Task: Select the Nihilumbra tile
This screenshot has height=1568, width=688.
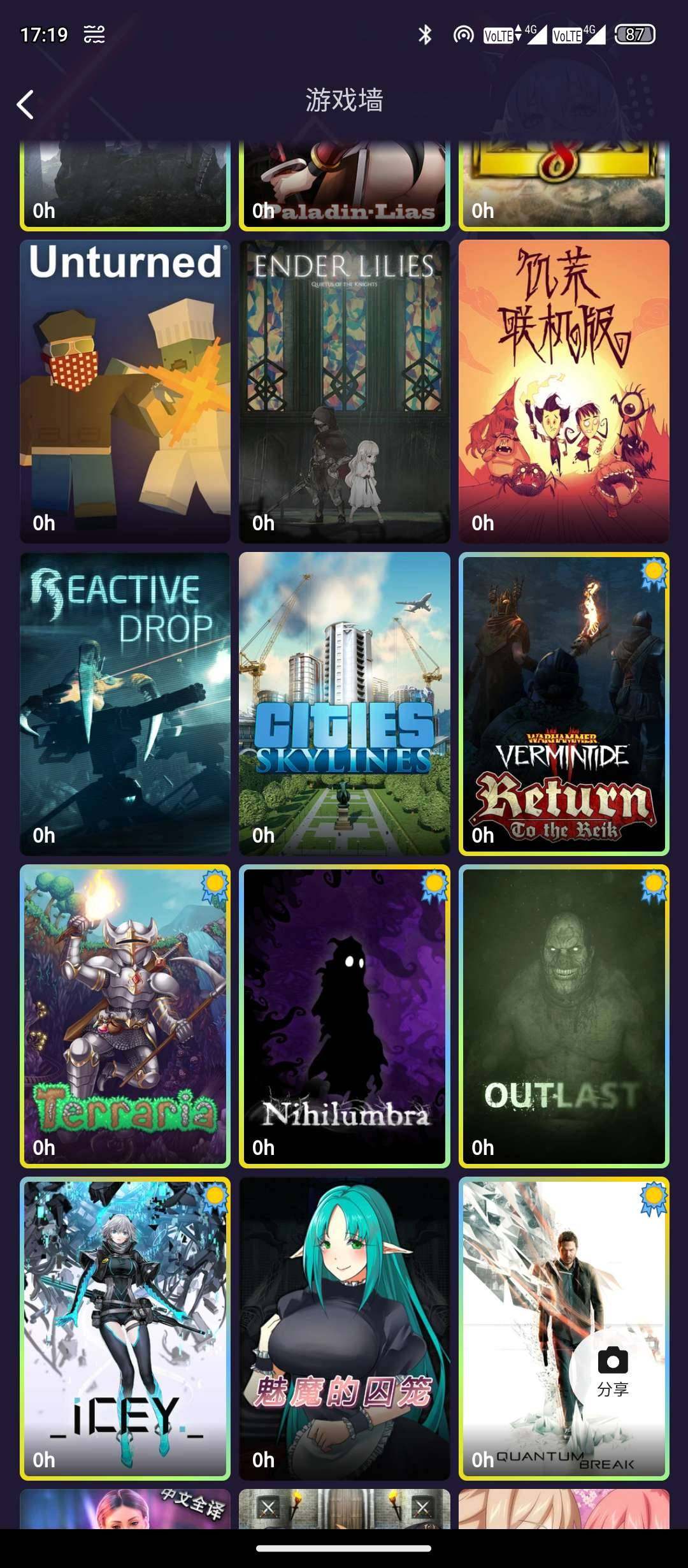Action: [x=344, y=1016]
